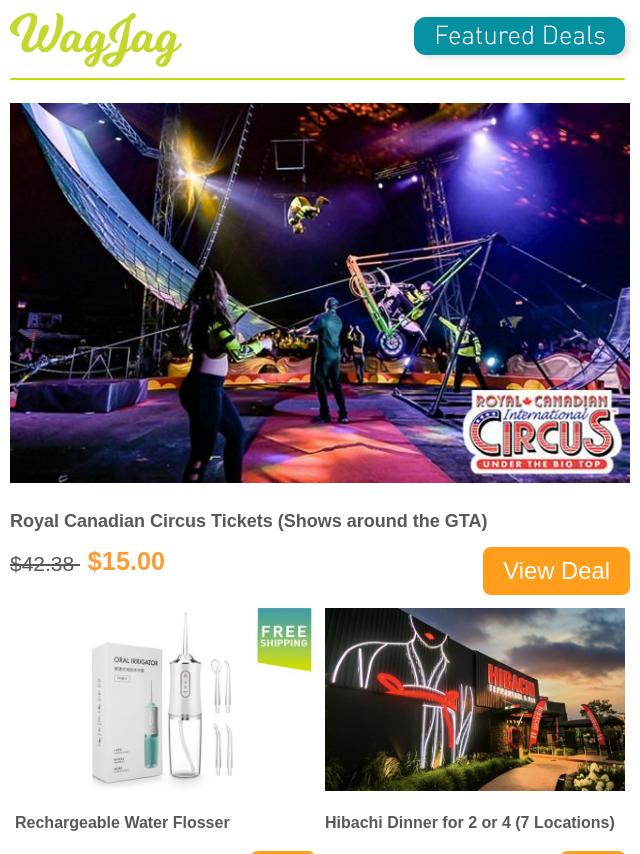Select the Rechargeable Water Flosser title
640x854 pixels.
click(x=122, y=822)
